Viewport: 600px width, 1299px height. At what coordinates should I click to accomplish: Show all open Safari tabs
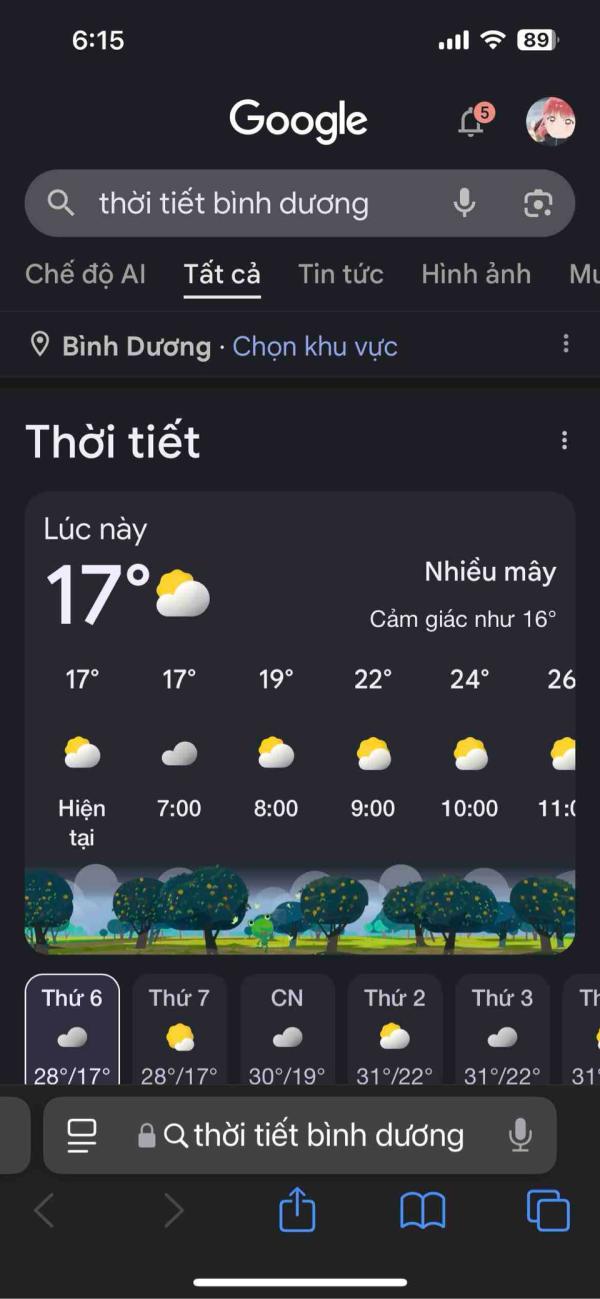548,1212
